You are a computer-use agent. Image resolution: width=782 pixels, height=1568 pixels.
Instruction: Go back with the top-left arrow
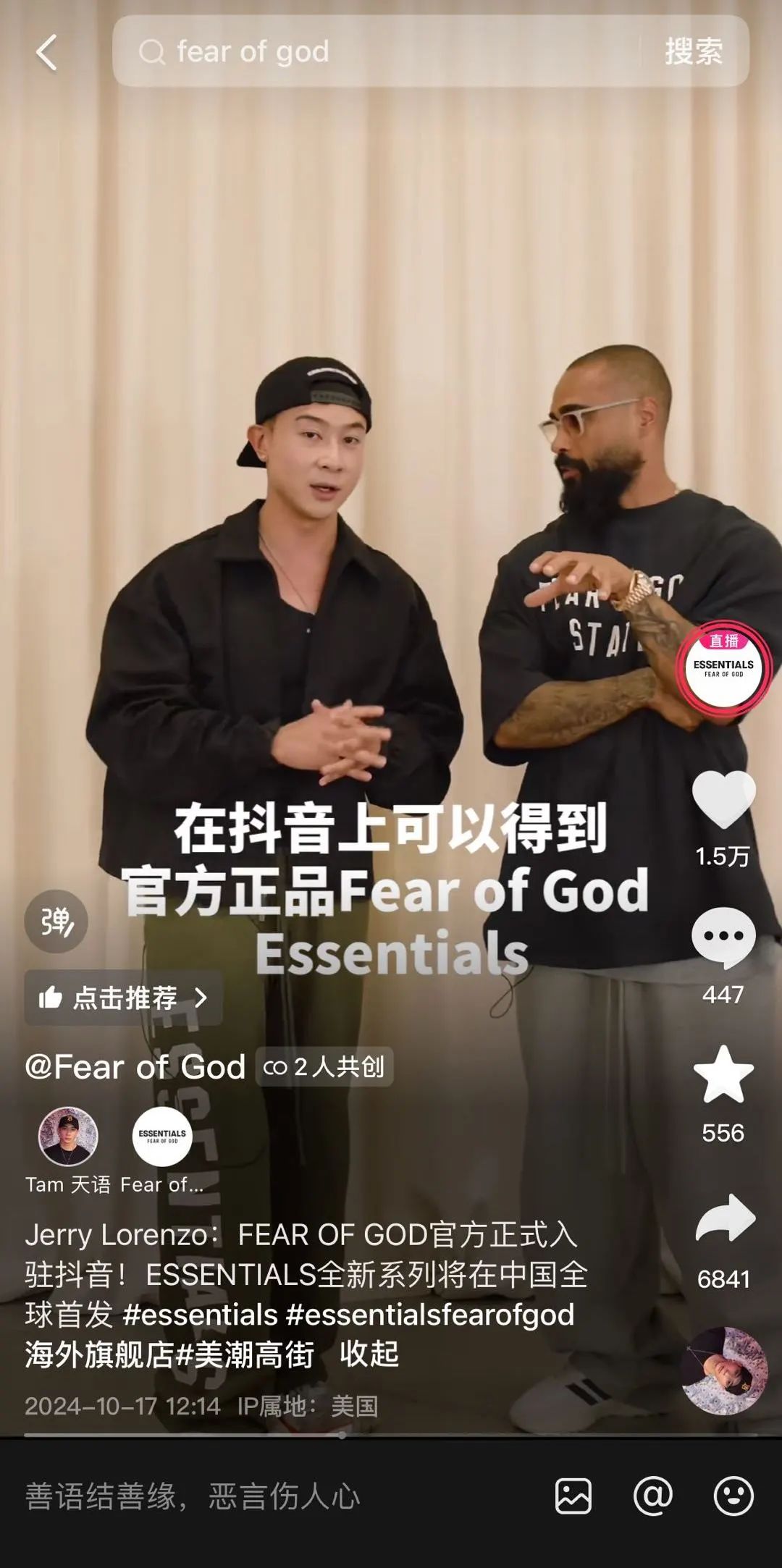coord(46,53)
